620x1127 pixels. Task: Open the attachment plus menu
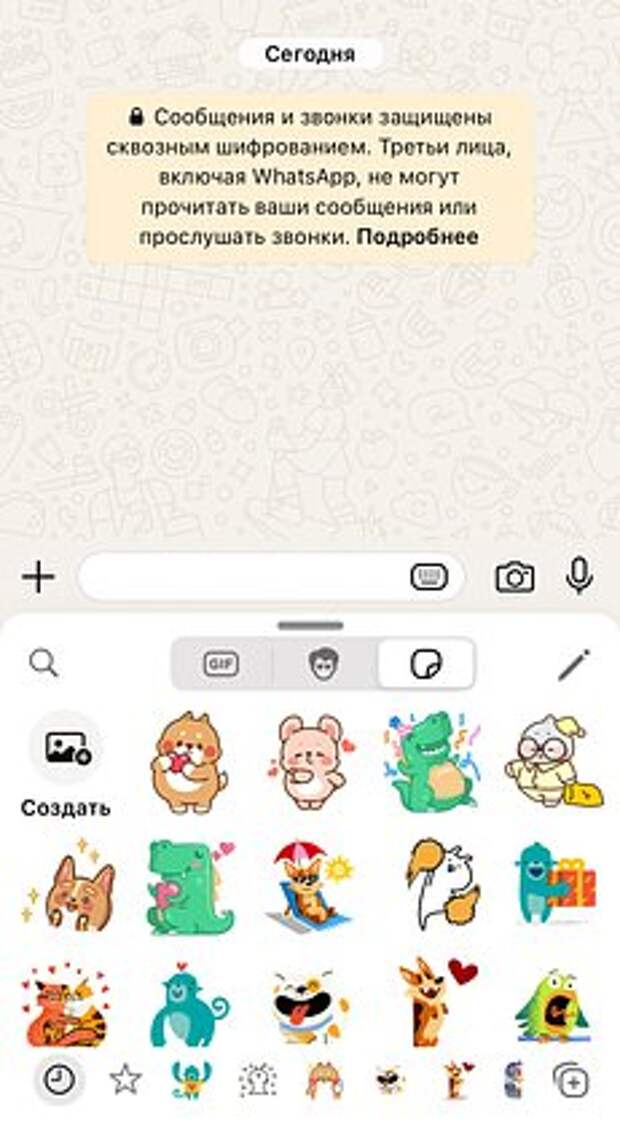(x=38, y=577)
